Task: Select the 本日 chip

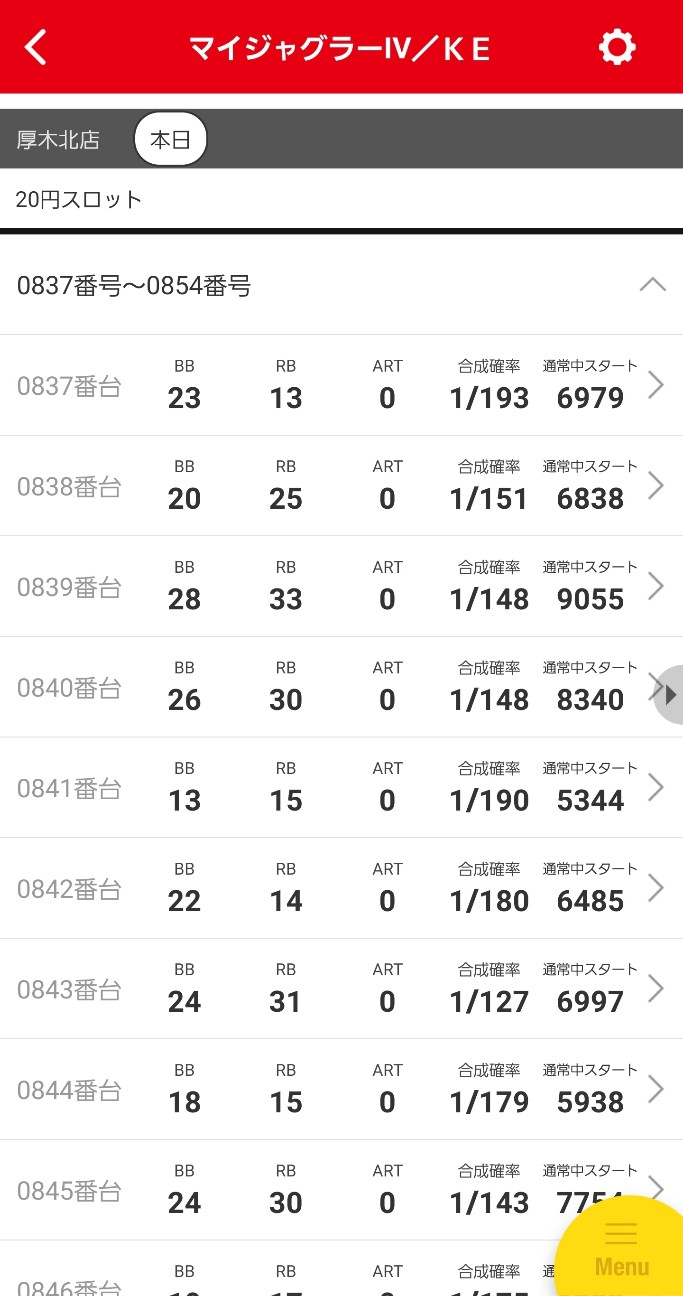Action: tap(170, 139)
